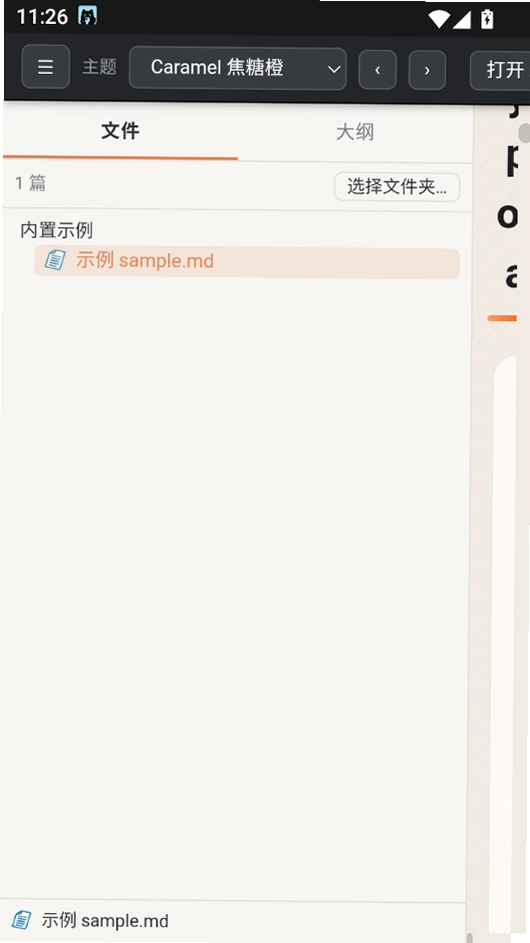Tap the 打开 button

click(500, 70)
